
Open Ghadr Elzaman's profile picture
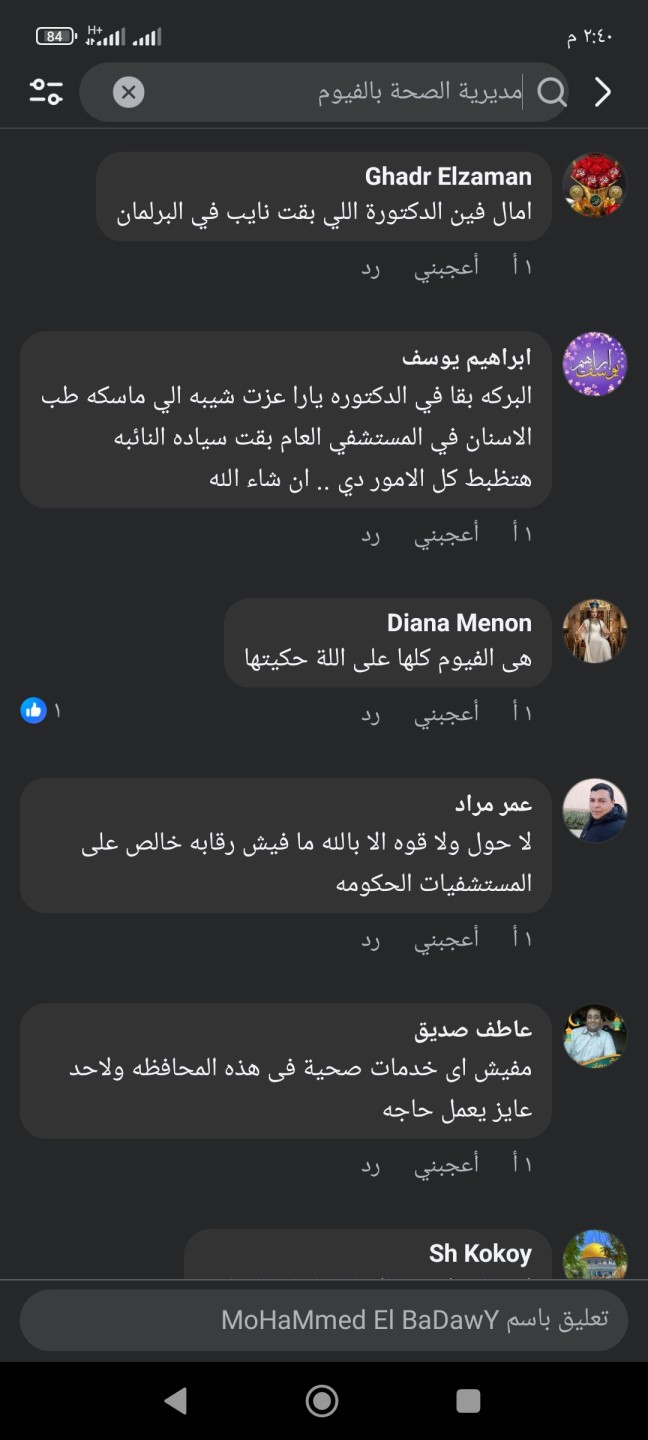[x=595, y=185]
